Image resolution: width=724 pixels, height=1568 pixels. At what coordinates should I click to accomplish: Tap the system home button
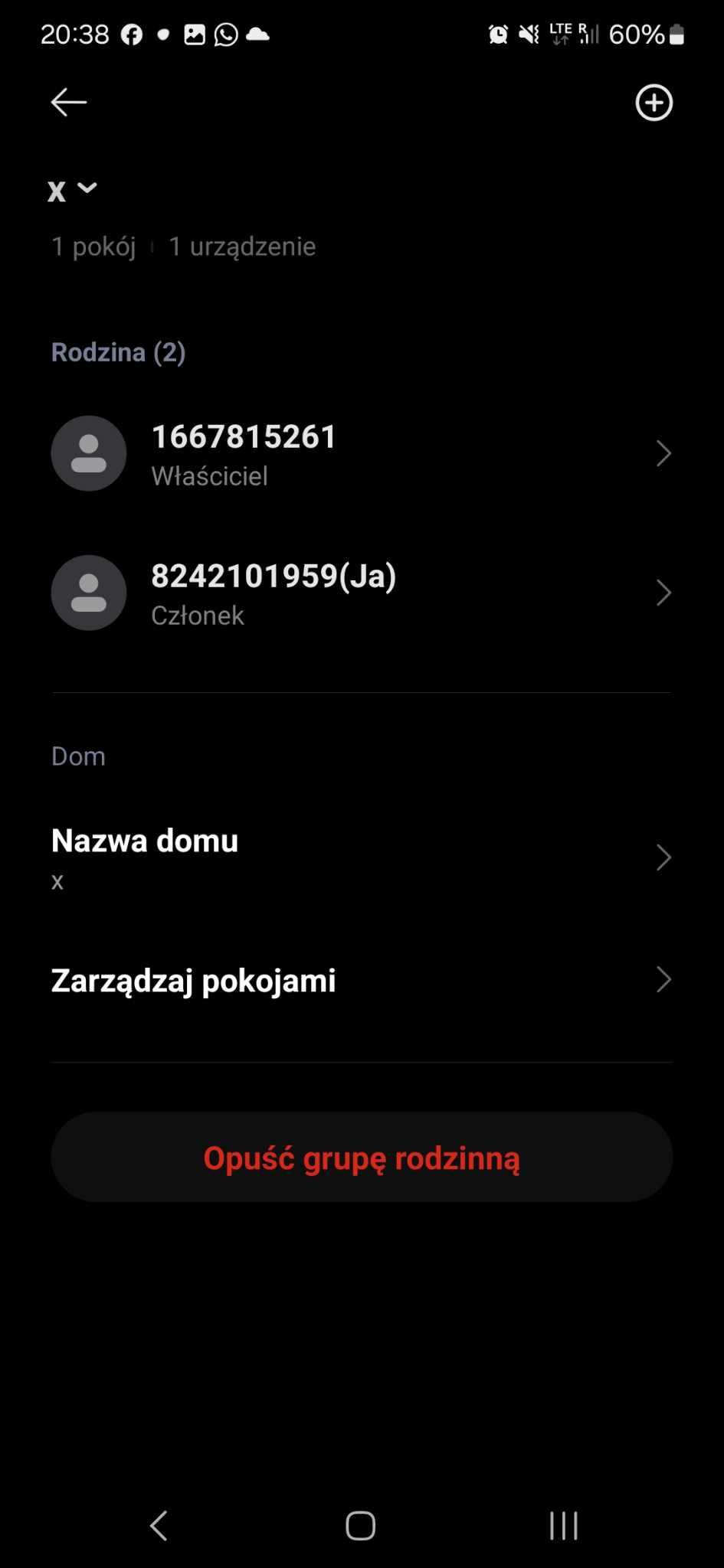pos(360,1526)
